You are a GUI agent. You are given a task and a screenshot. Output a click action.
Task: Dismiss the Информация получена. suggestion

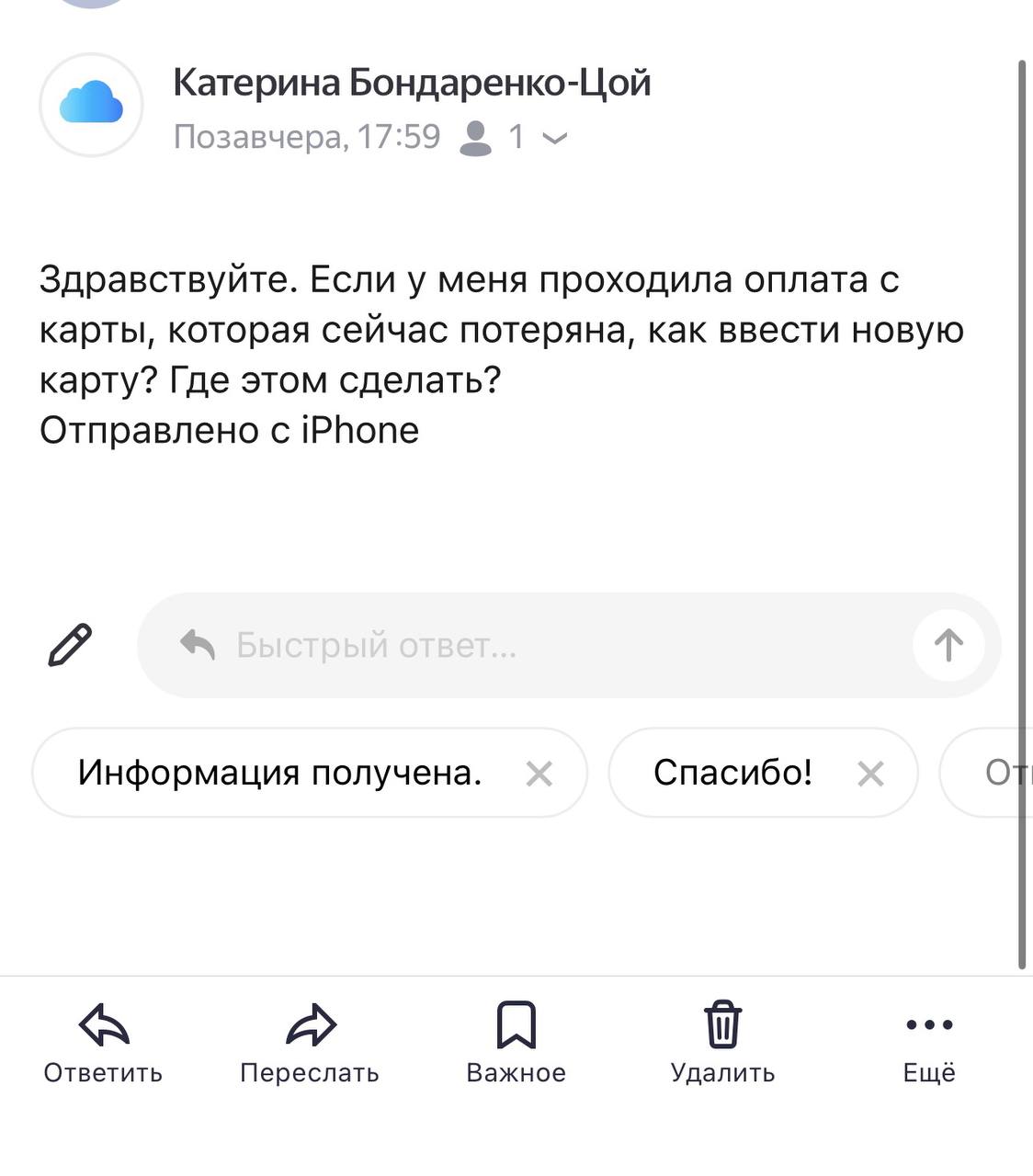[x=539, y=775]
